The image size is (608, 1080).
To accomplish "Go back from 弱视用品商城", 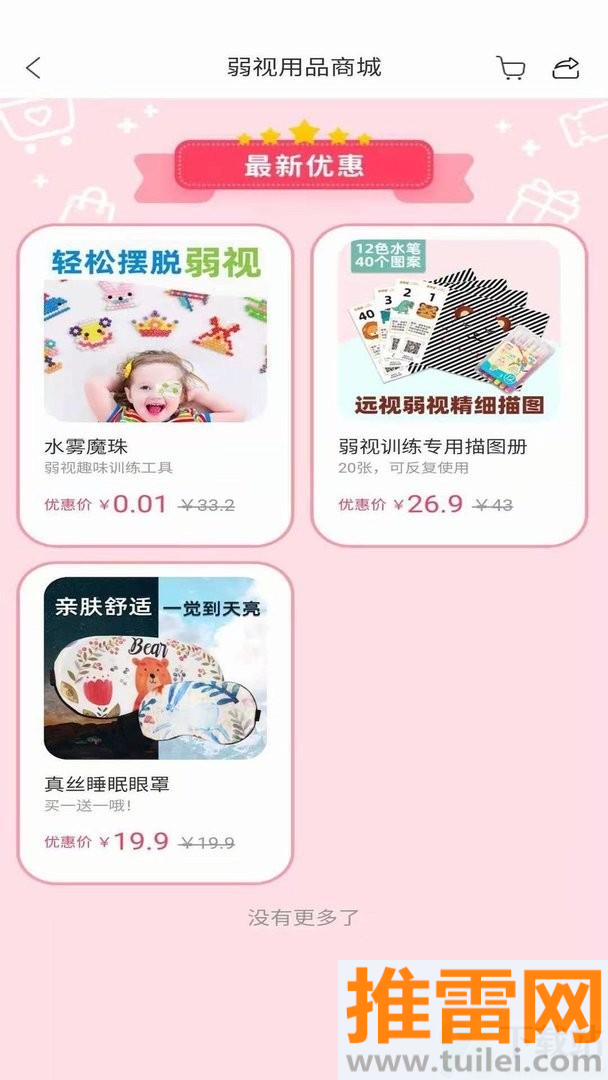I will click(33, 68).
